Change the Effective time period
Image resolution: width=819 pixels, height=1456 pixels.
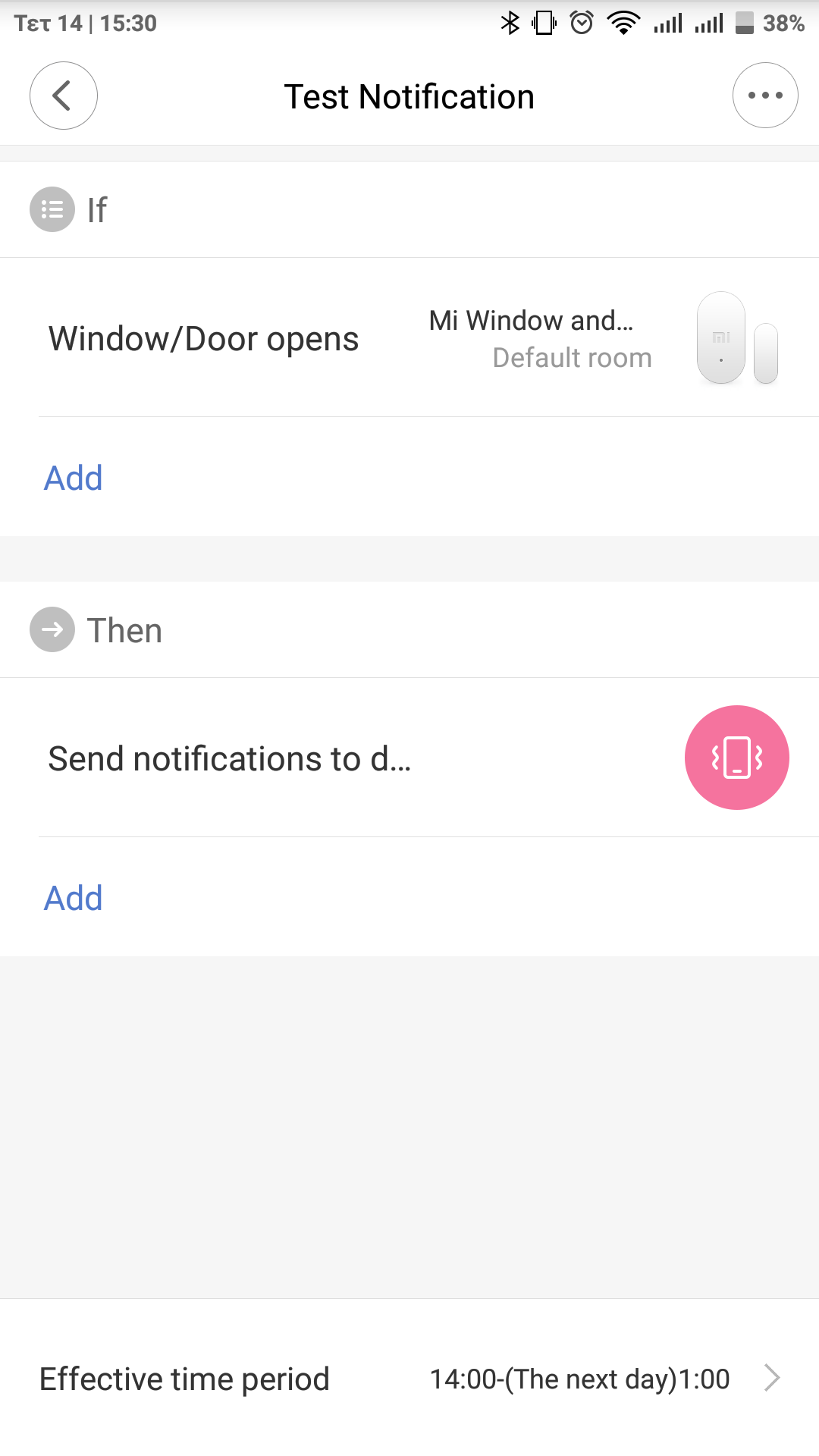coord(409,1379)
